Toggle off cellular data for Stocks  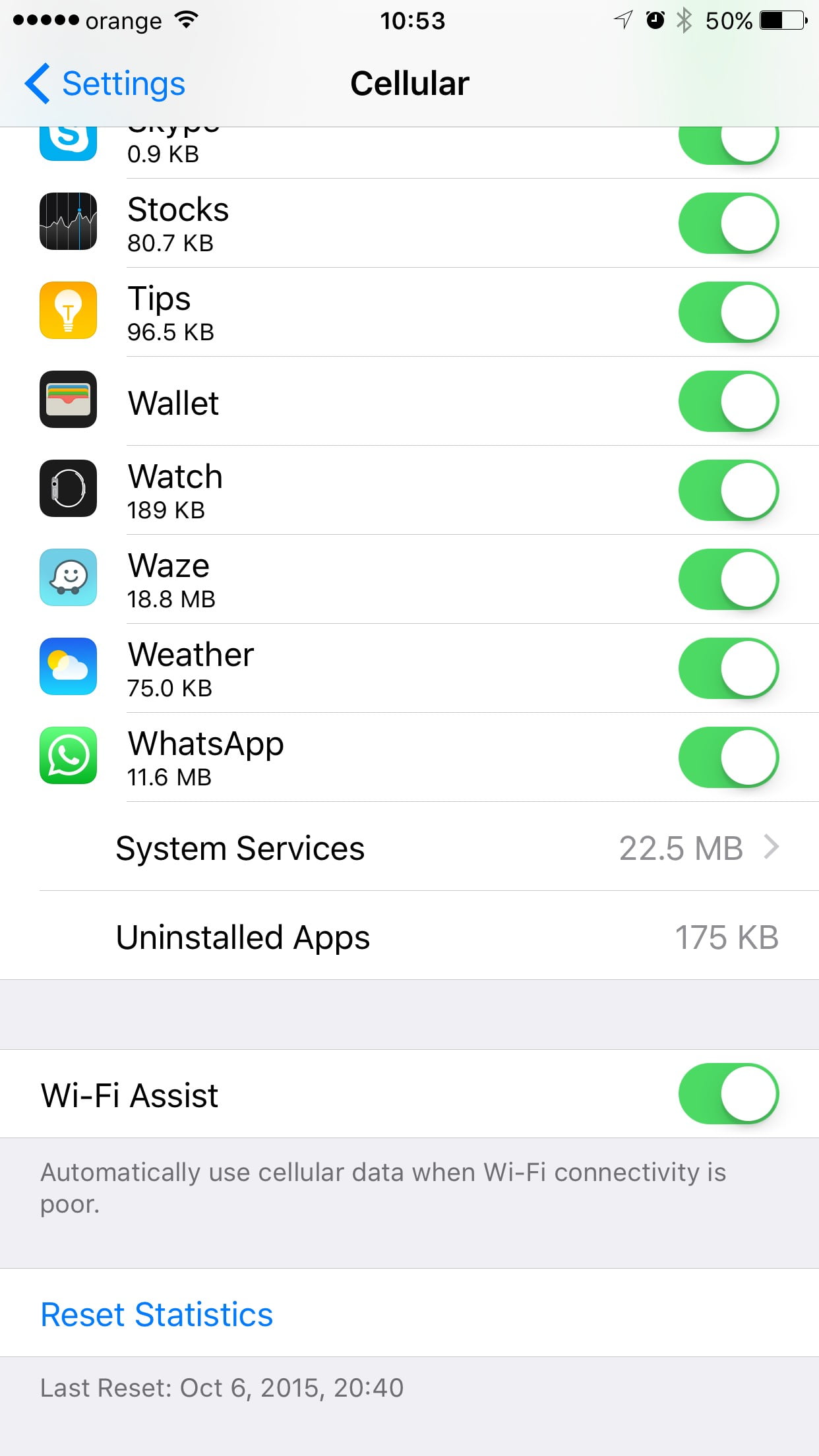coord(730,222)
